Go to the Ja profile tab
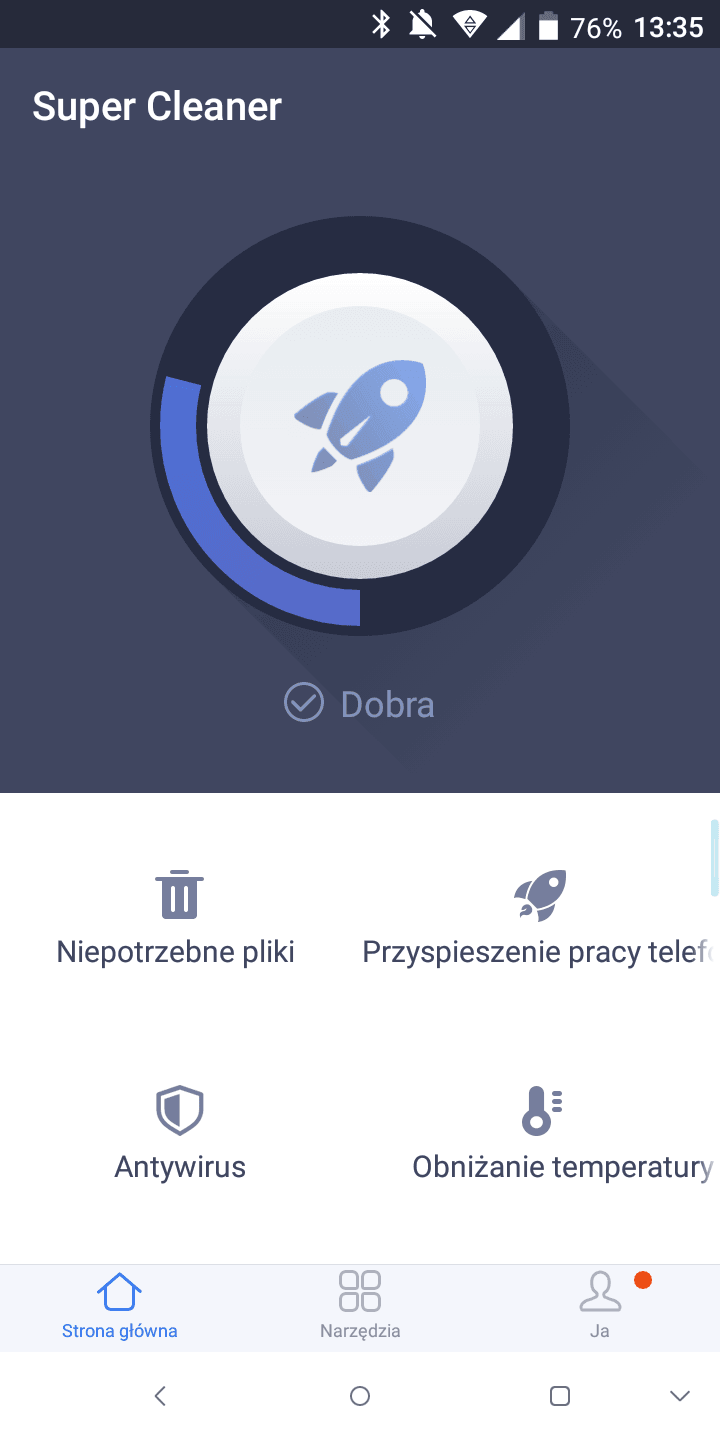 pos(600,1306)
